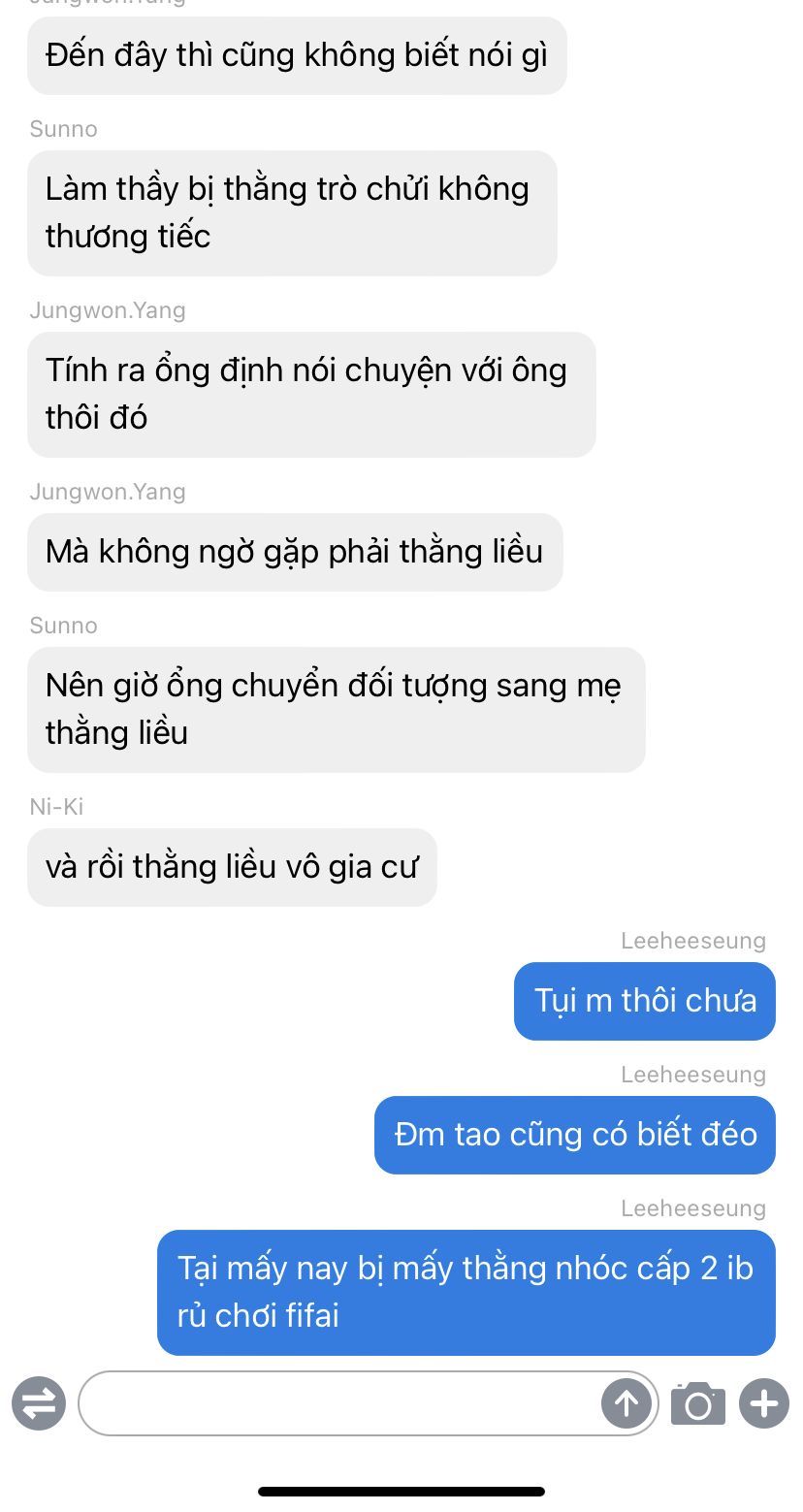Send the message with the arrow button
This screenshot has height=1512, width=803.
(626, 1403)
